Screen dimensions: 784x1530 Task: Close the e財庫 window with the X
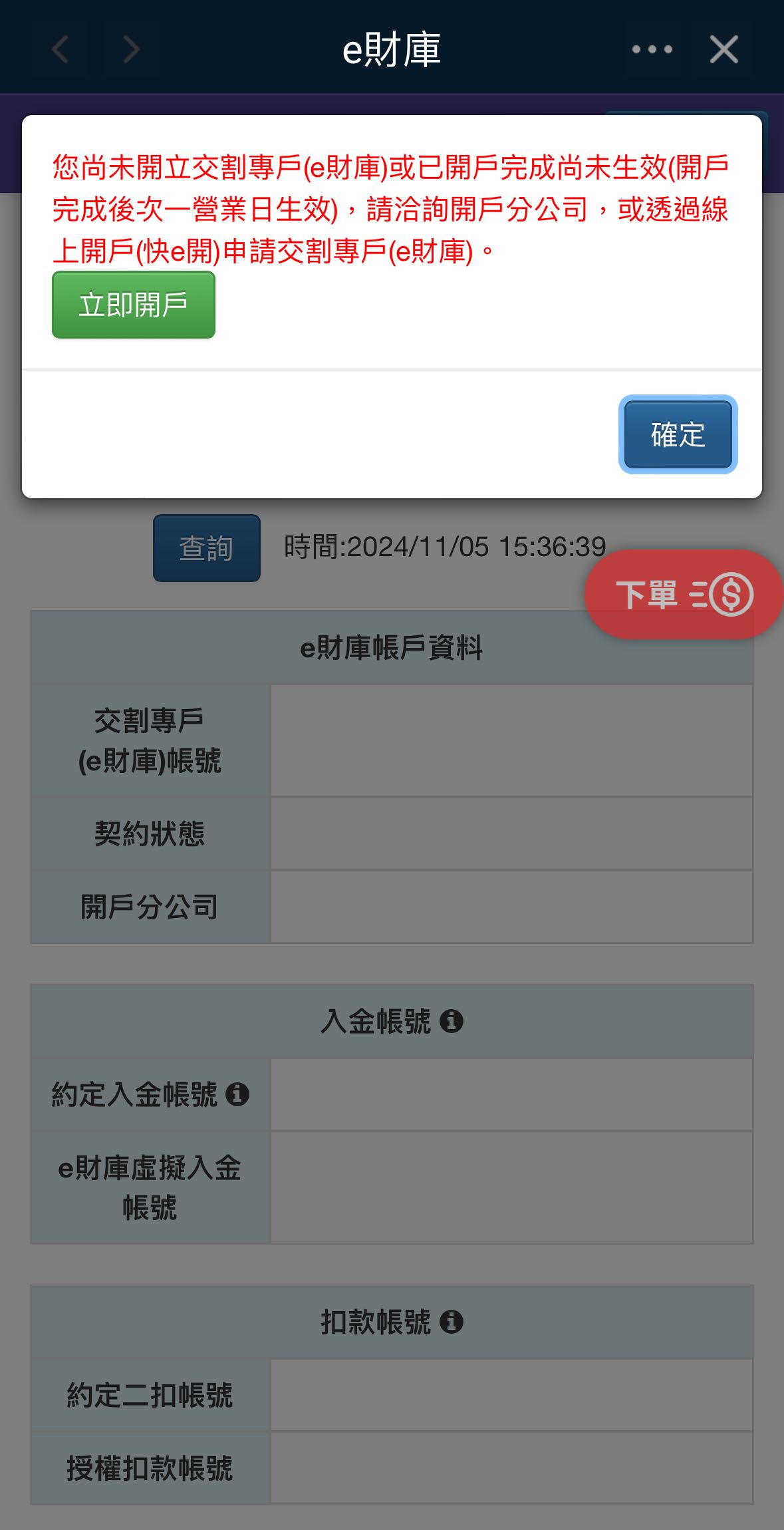723,49
